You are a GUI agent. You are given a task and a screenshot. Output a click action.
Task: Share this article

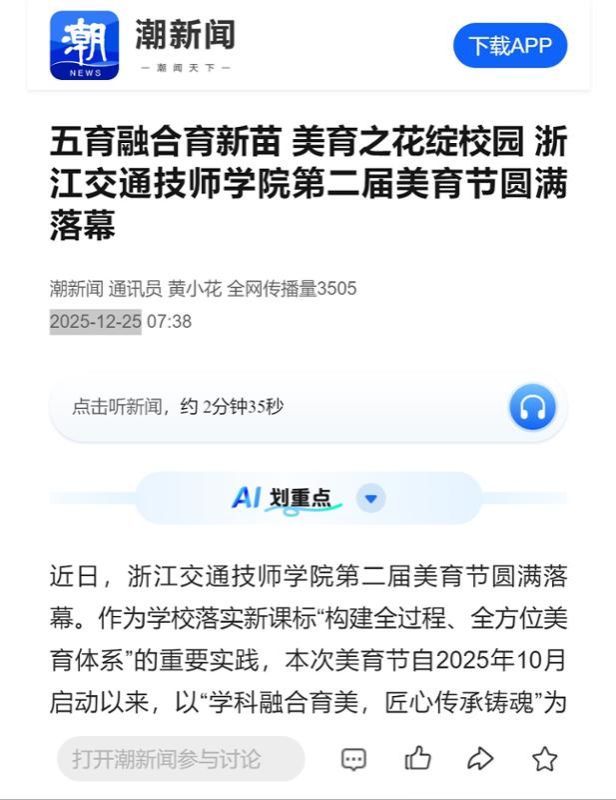(481, 759)
